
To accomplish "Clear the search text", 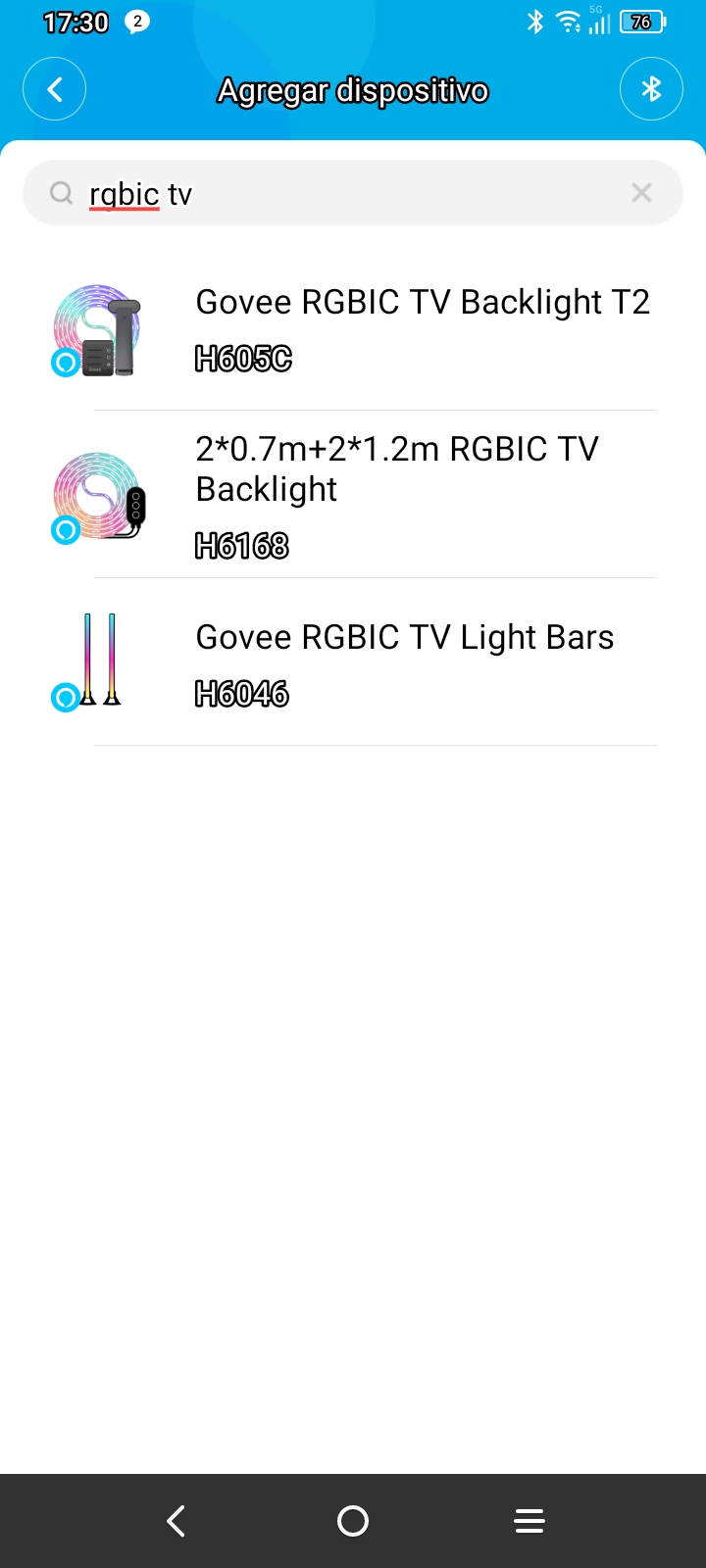I will [x=641, y=193].
